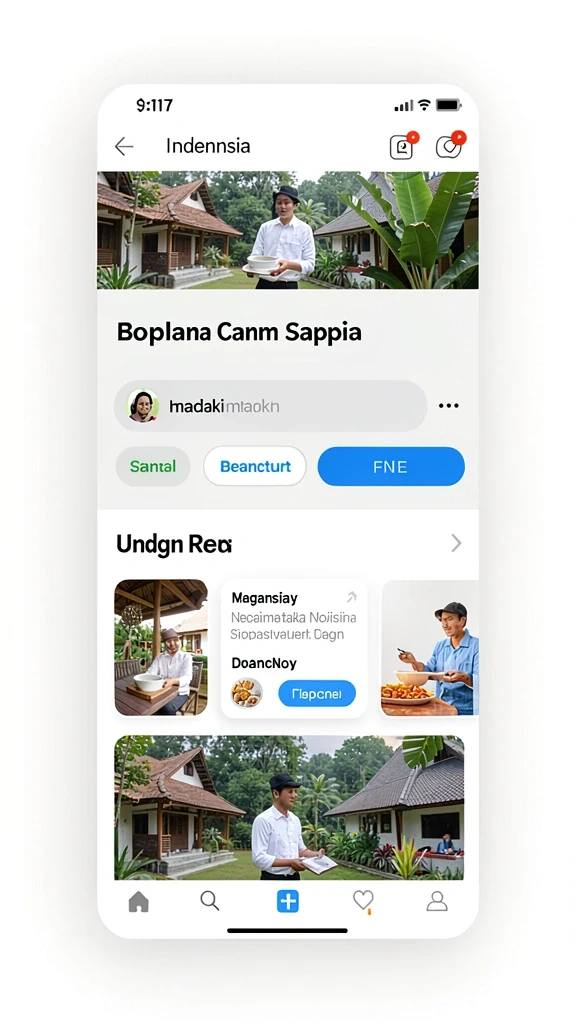
Task: Tap the madakimlaokn profile pill
Action: (270, 406)
